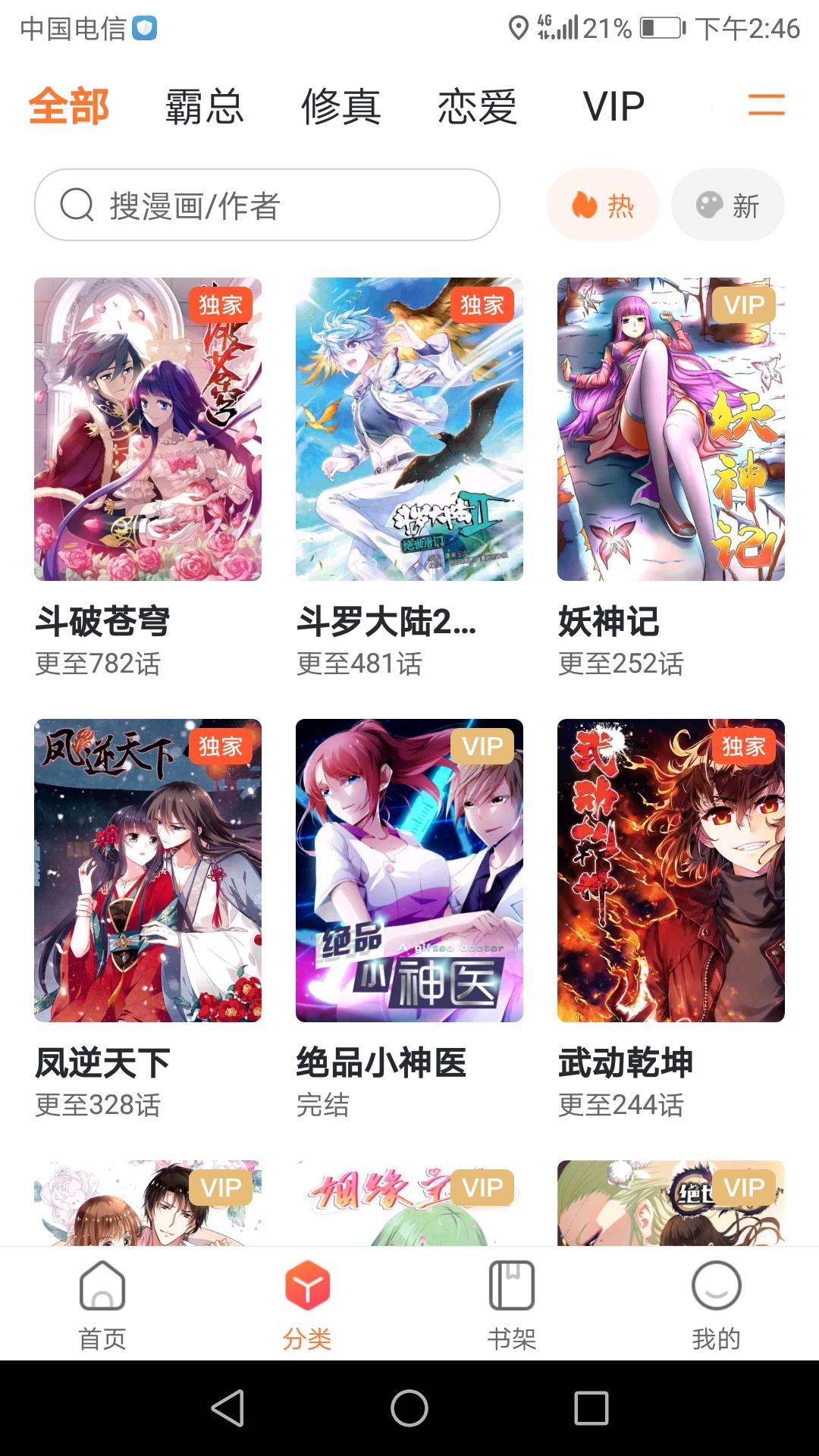The image size is (819, 1456).
Task: Switch to the 我的 profile tab
Action: (717, 1306)
